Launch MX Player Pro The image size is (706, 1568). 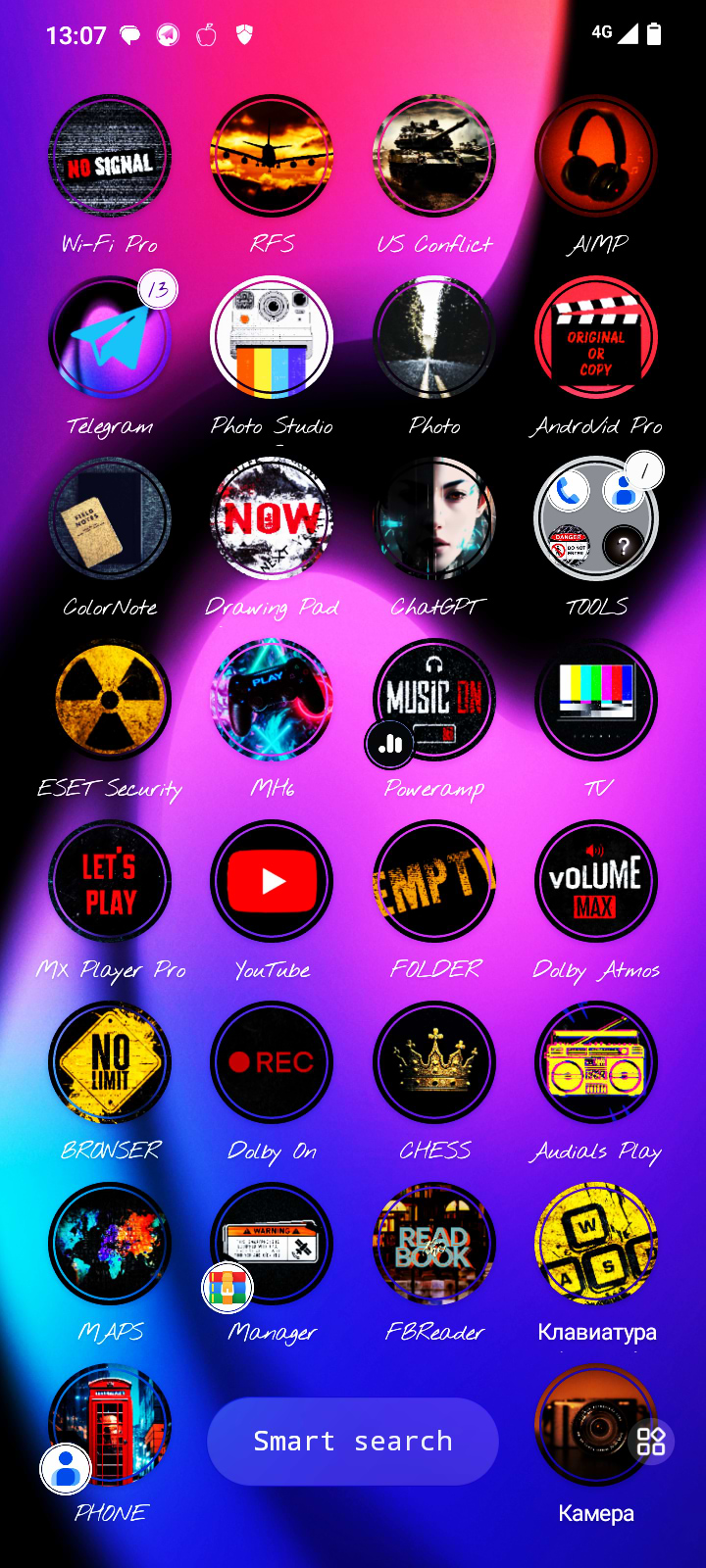pyautogui.click(x=110, y=882)
